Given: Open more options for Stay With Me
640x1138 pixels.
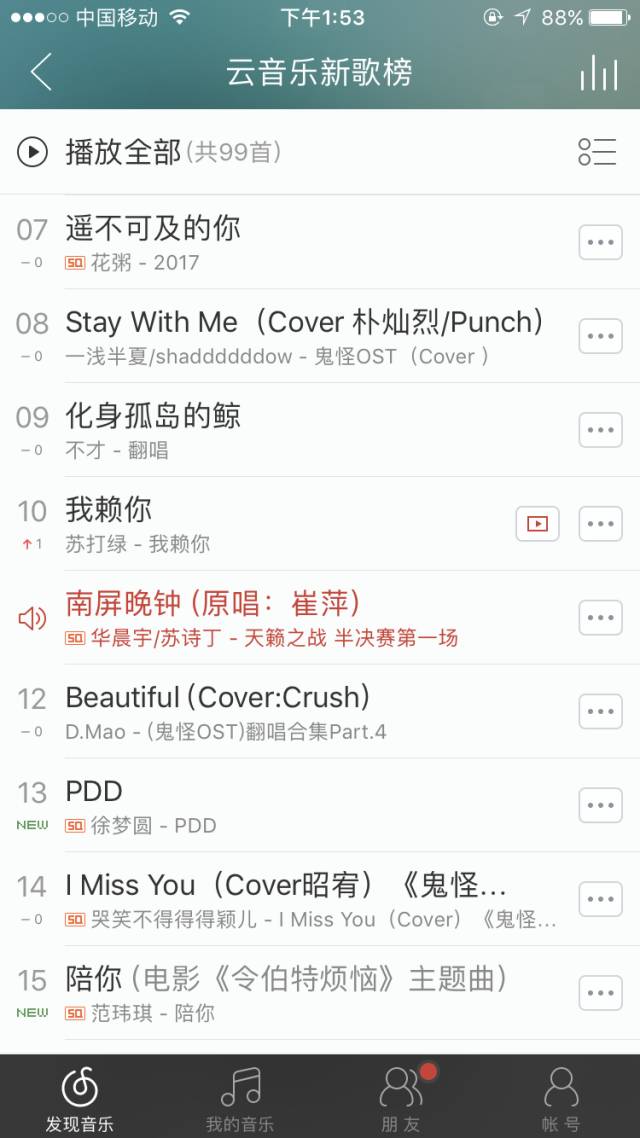Looking at the screenshot, I should (600, 337).
